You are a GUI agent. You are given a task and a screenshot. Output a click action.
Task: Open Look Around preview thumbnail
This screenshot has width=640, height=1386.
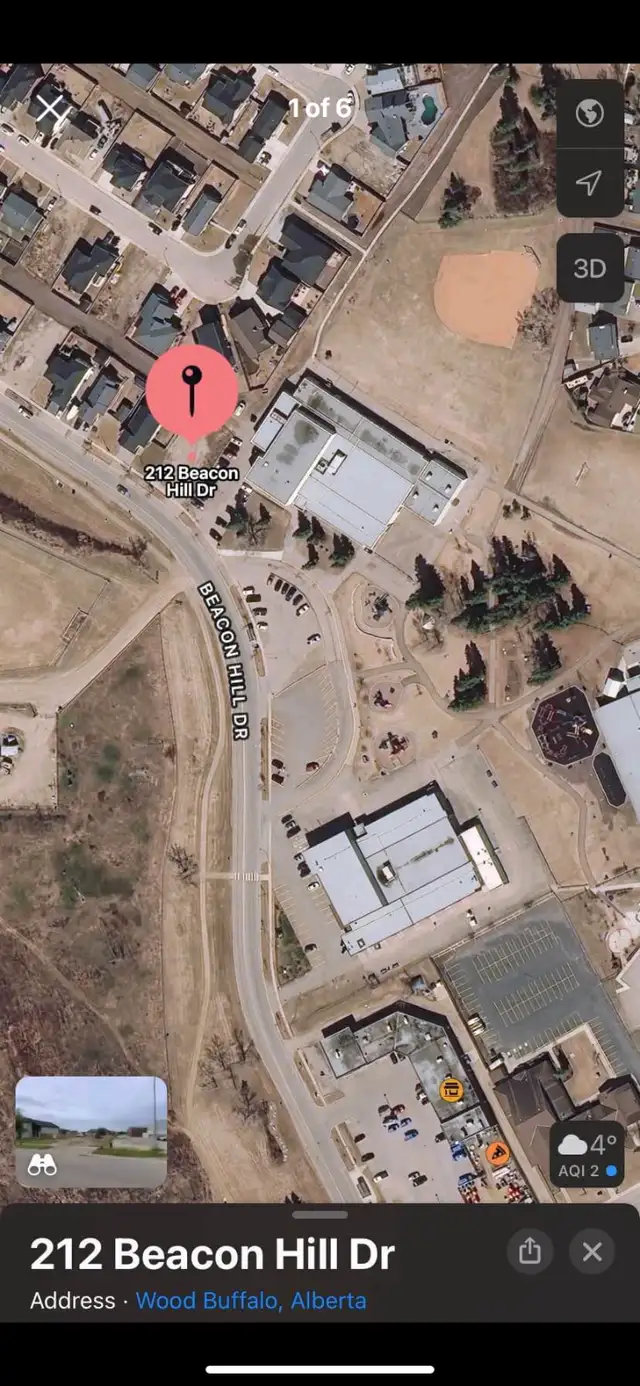click(x=91, y=1131)
